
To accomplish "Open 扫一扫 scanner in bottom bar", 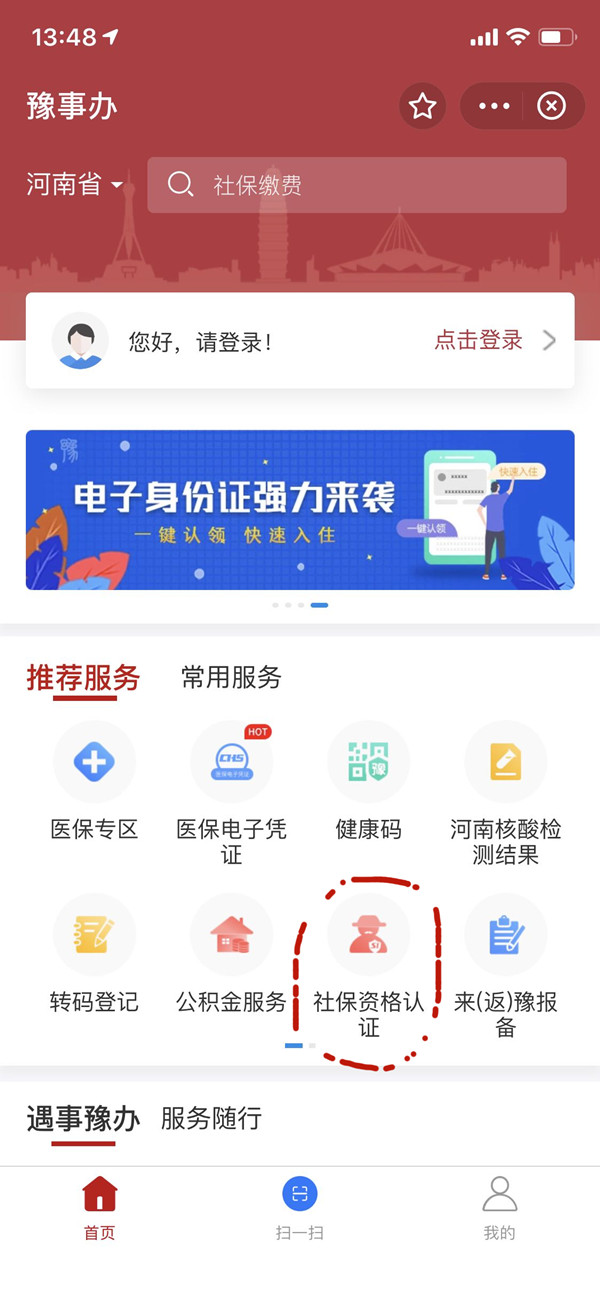I will pos(300,1205).
